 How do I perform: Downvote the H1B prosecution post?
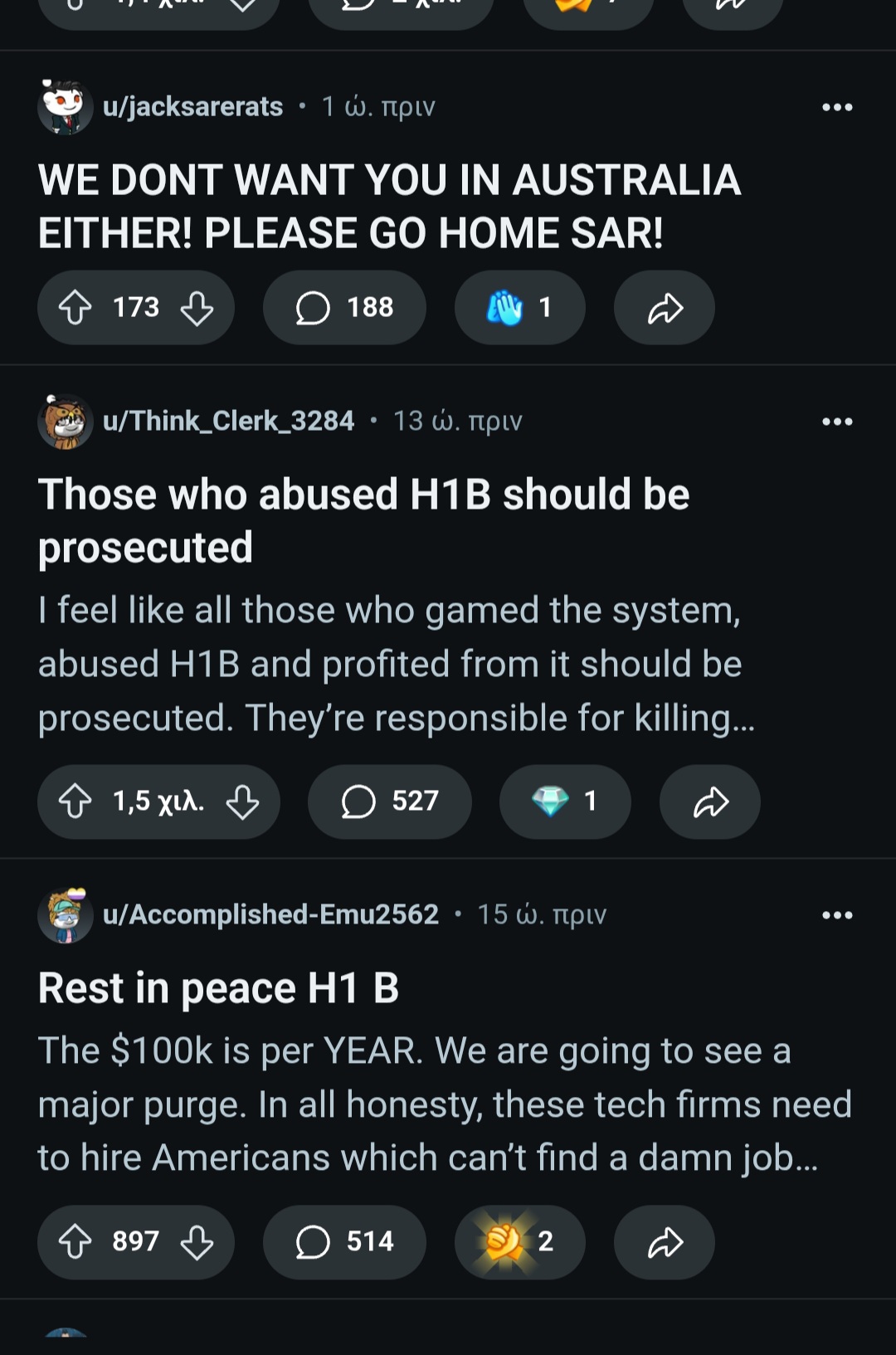coord(242,802)
